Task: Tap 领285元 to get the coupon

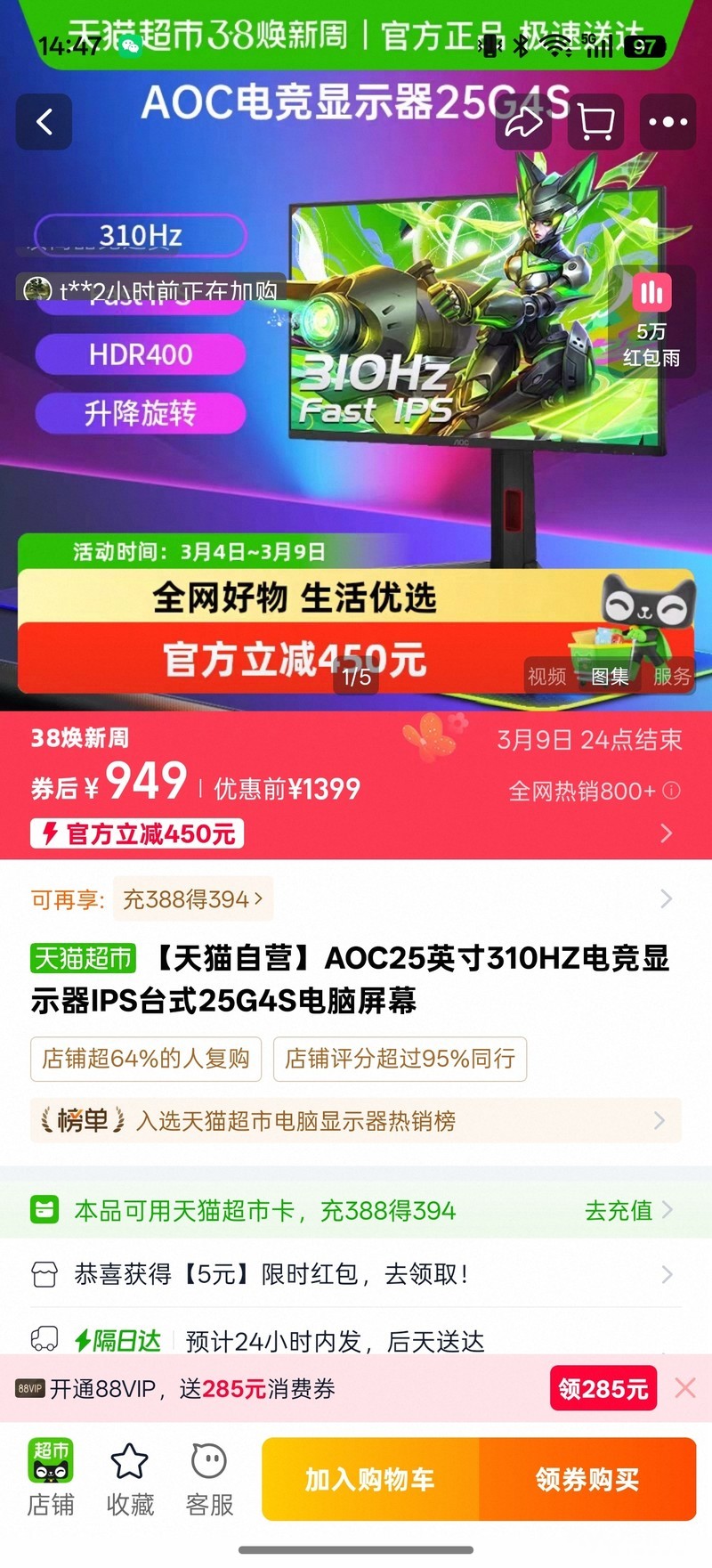Action: click(x=603, y=1388)
